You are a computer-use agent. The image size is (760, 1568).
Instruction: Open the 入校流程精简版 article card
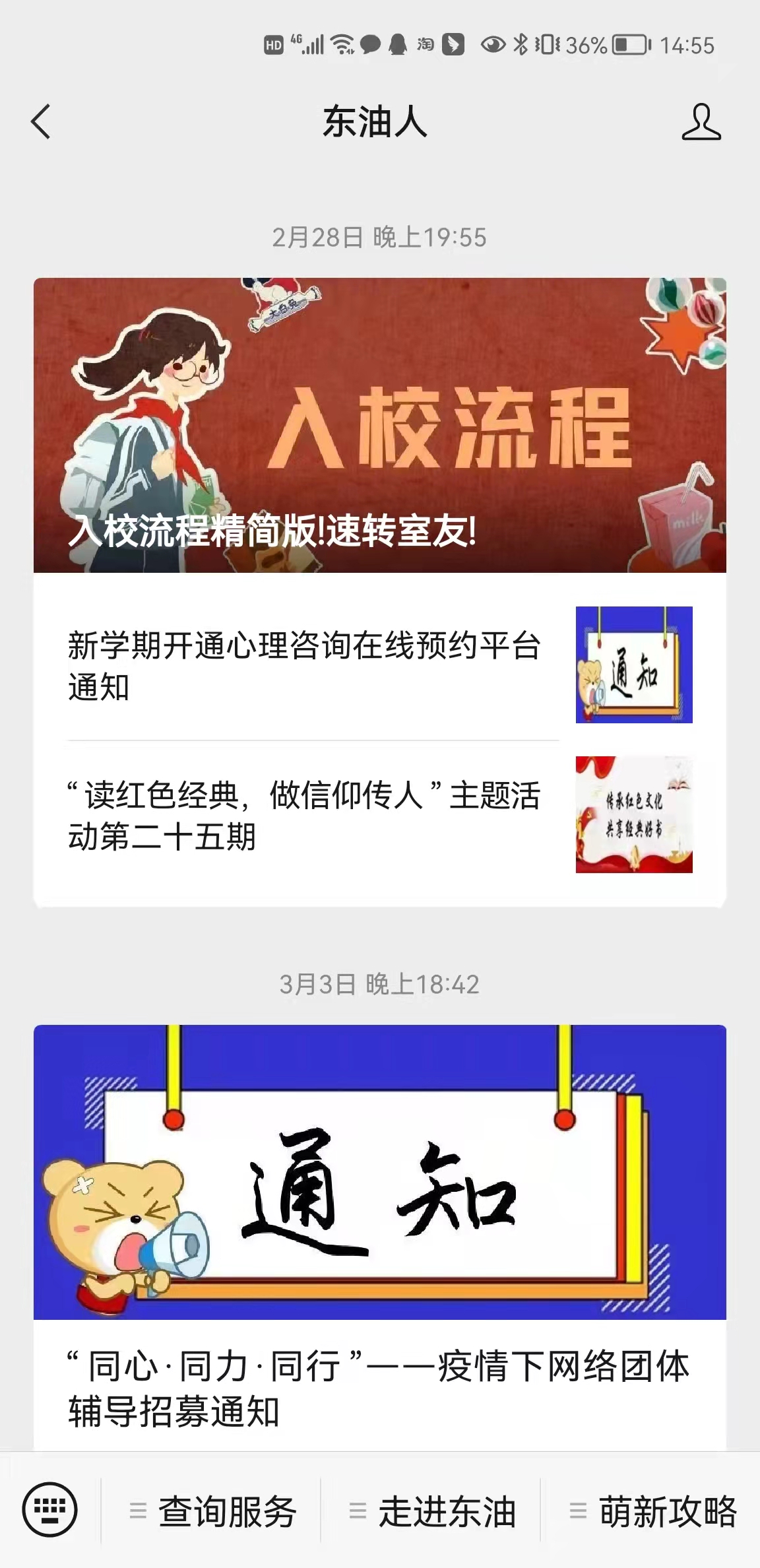click(379, 426)
